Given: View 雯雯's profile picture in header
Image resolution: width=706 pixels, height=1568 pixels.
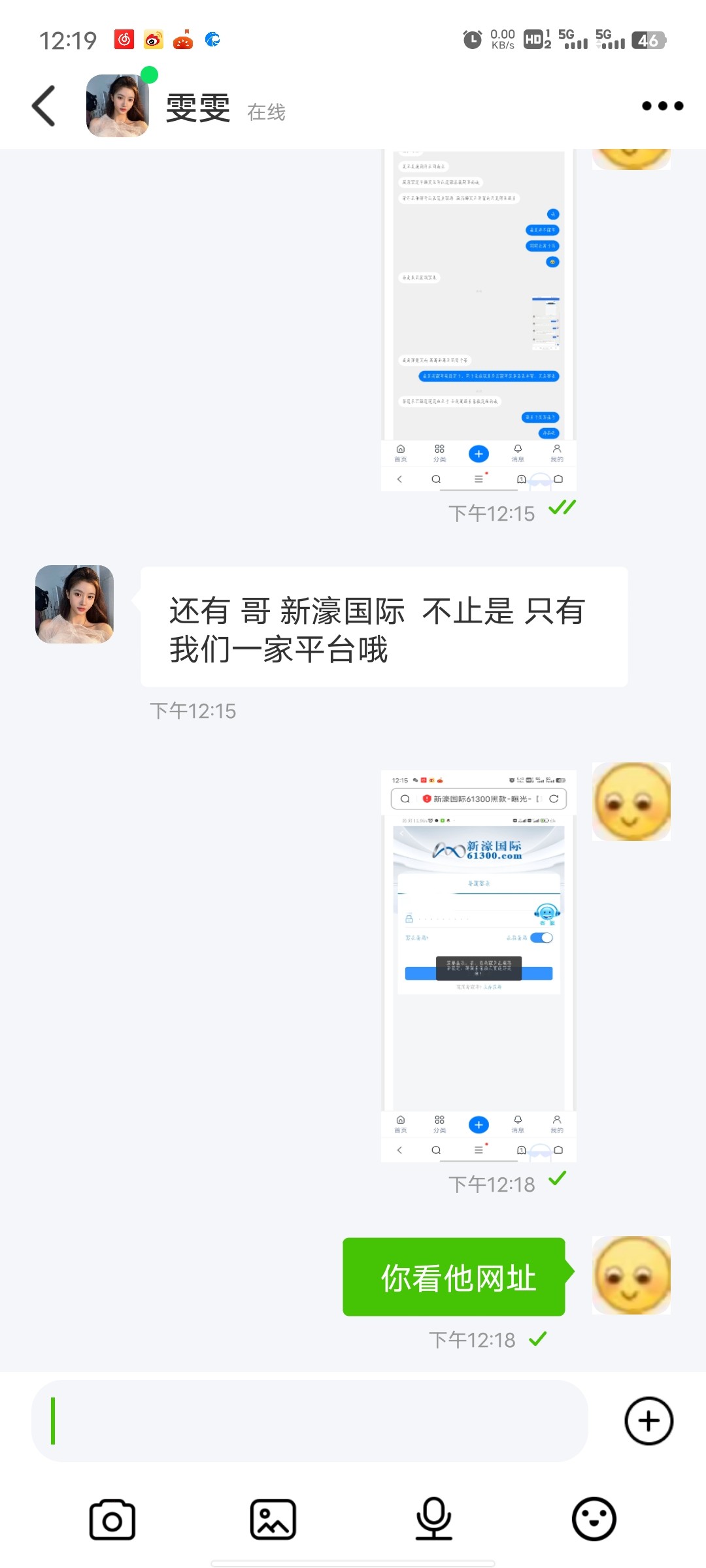Looking at the screenshot, I should point(118,106).
